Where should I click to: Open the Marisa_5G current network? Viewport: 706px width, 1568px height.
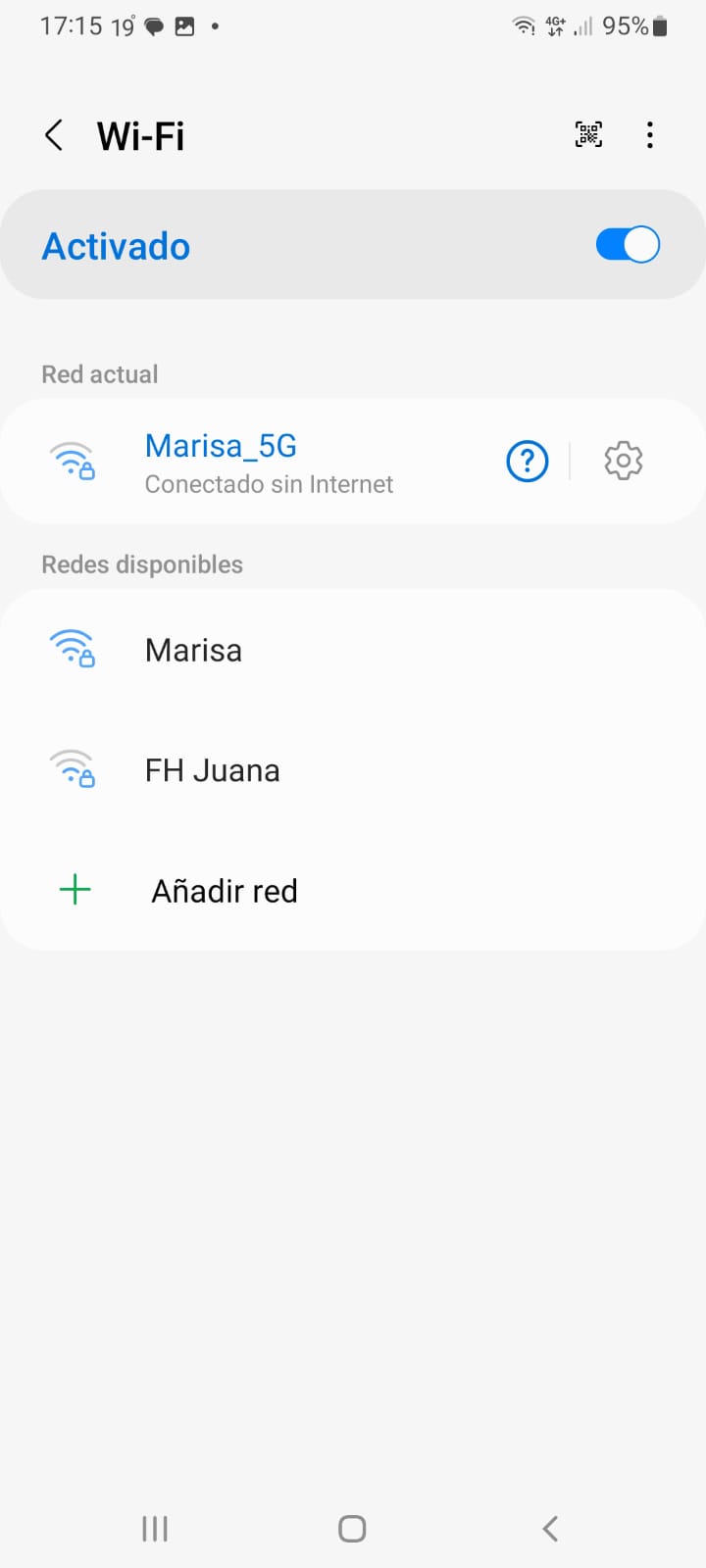pos(270,462)
